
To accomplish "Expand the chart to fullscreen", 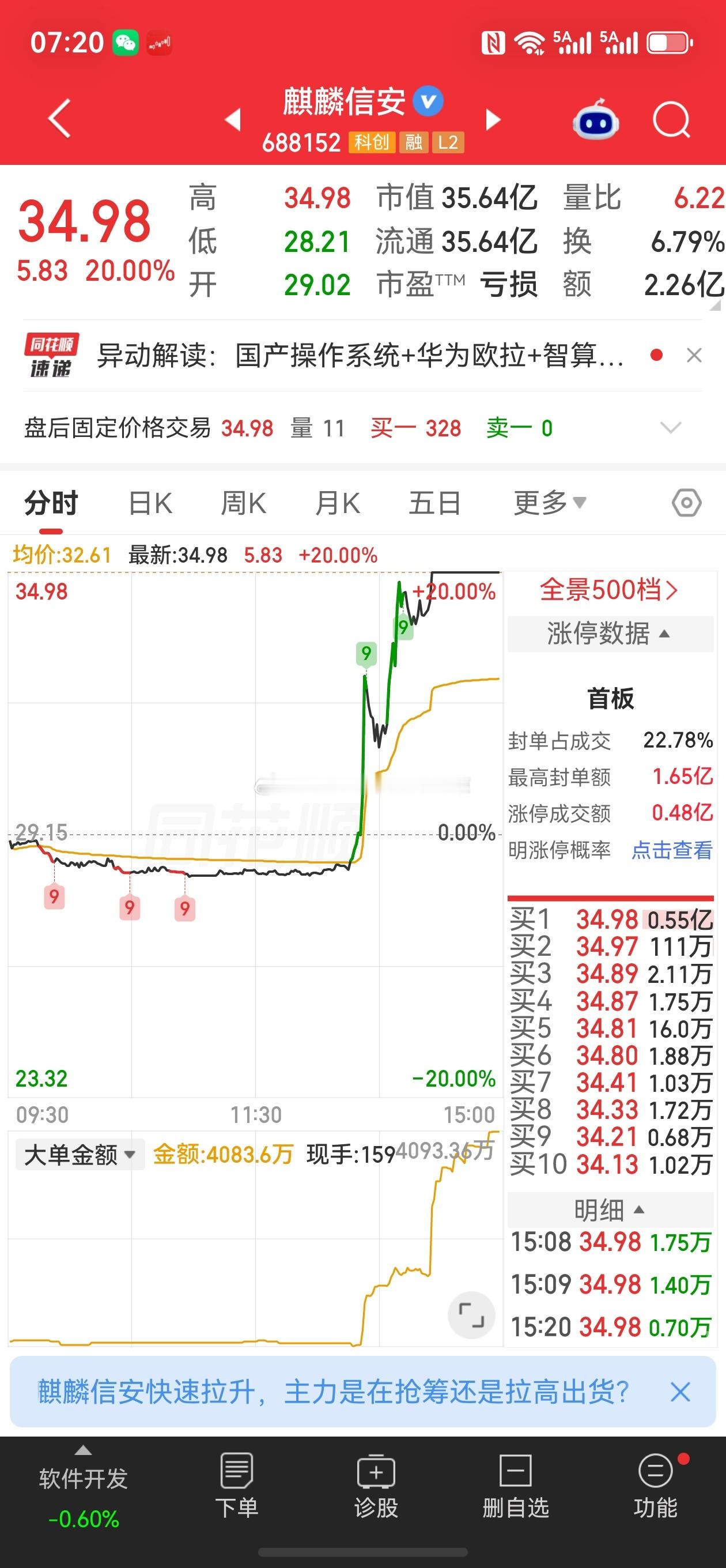I will click(x=471, y=1315).
